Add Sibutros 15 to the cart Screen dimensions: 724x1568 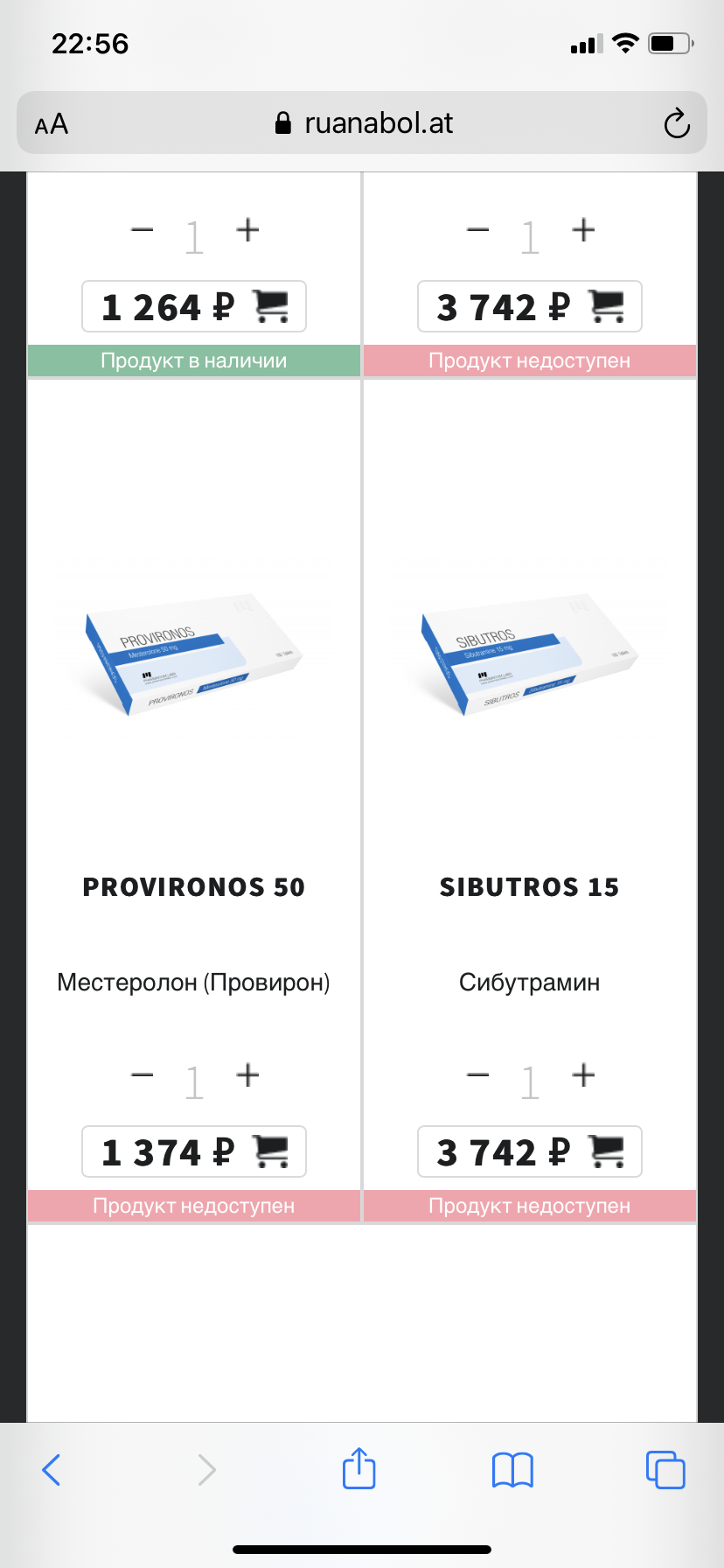tap(530, 1151)
